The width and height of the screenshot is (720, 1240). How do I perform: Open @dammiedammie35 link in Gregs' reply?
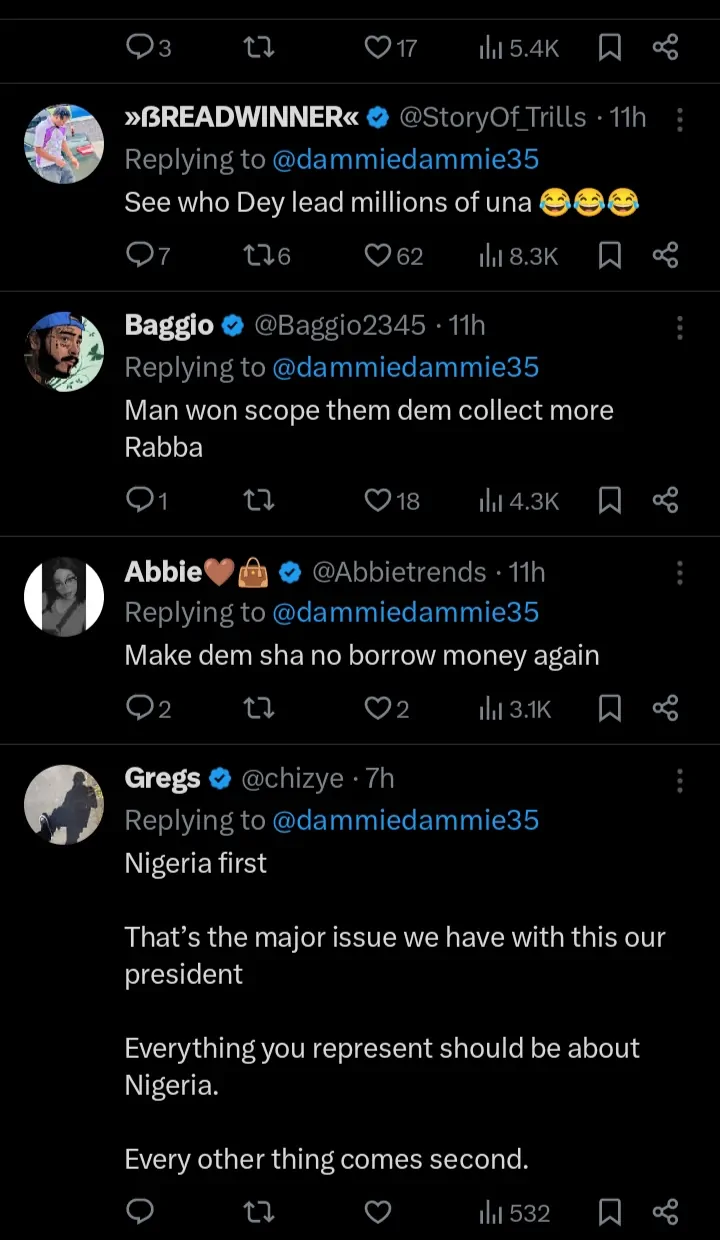click(x=405, y=820)
